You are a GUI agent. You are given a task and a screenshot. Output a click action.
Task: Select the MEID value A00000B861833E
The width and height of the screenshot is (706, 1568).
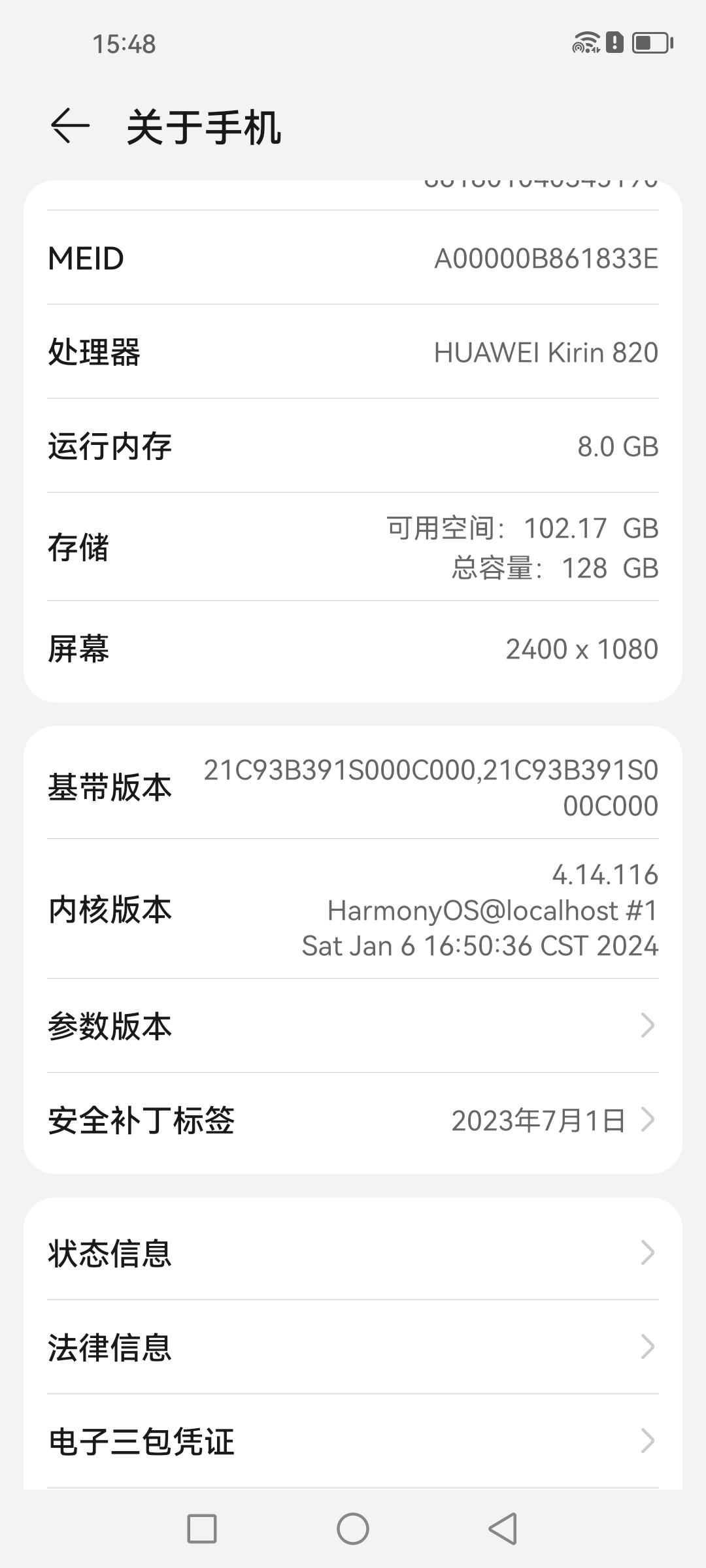(548, 259)
